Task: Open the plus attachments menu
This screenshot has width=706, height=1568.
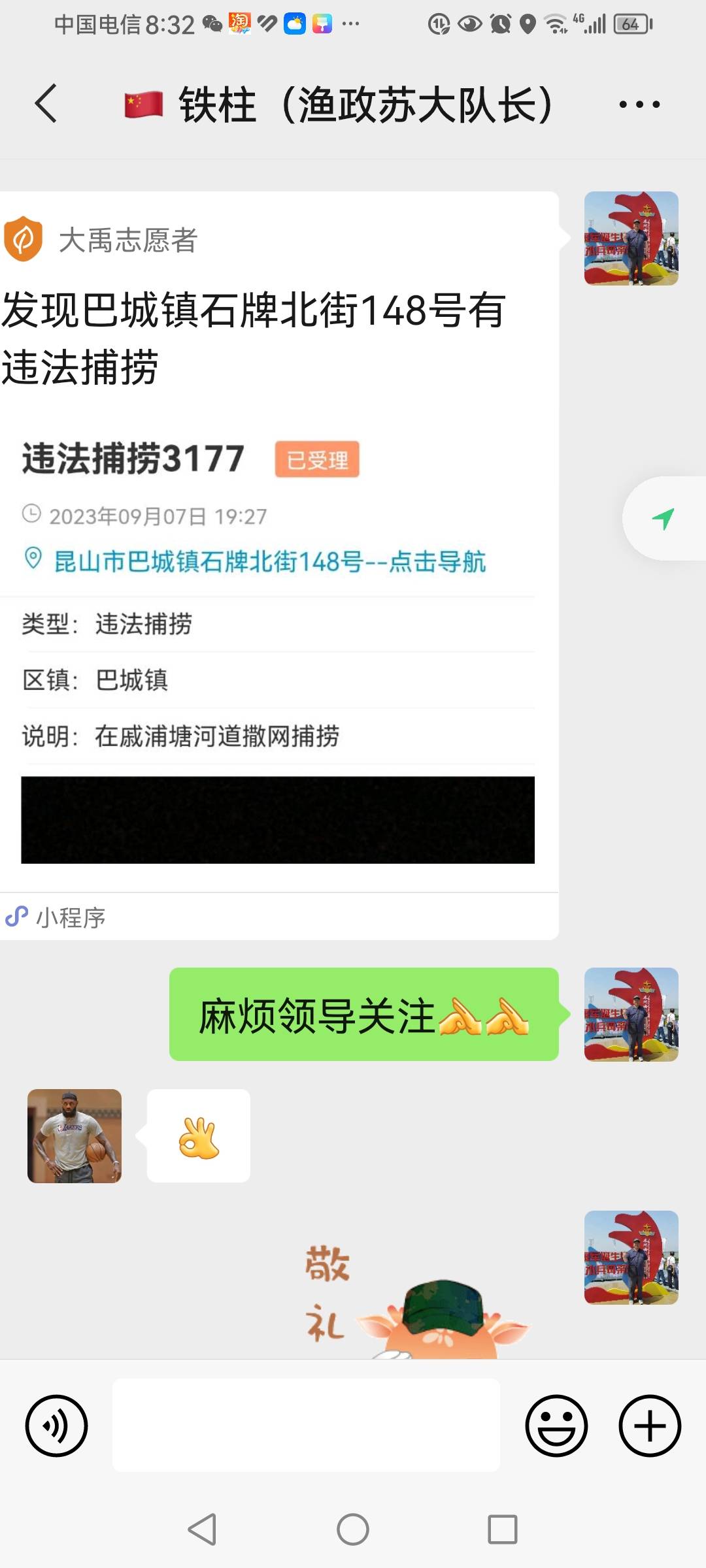Action: [x=650, y=1426]
